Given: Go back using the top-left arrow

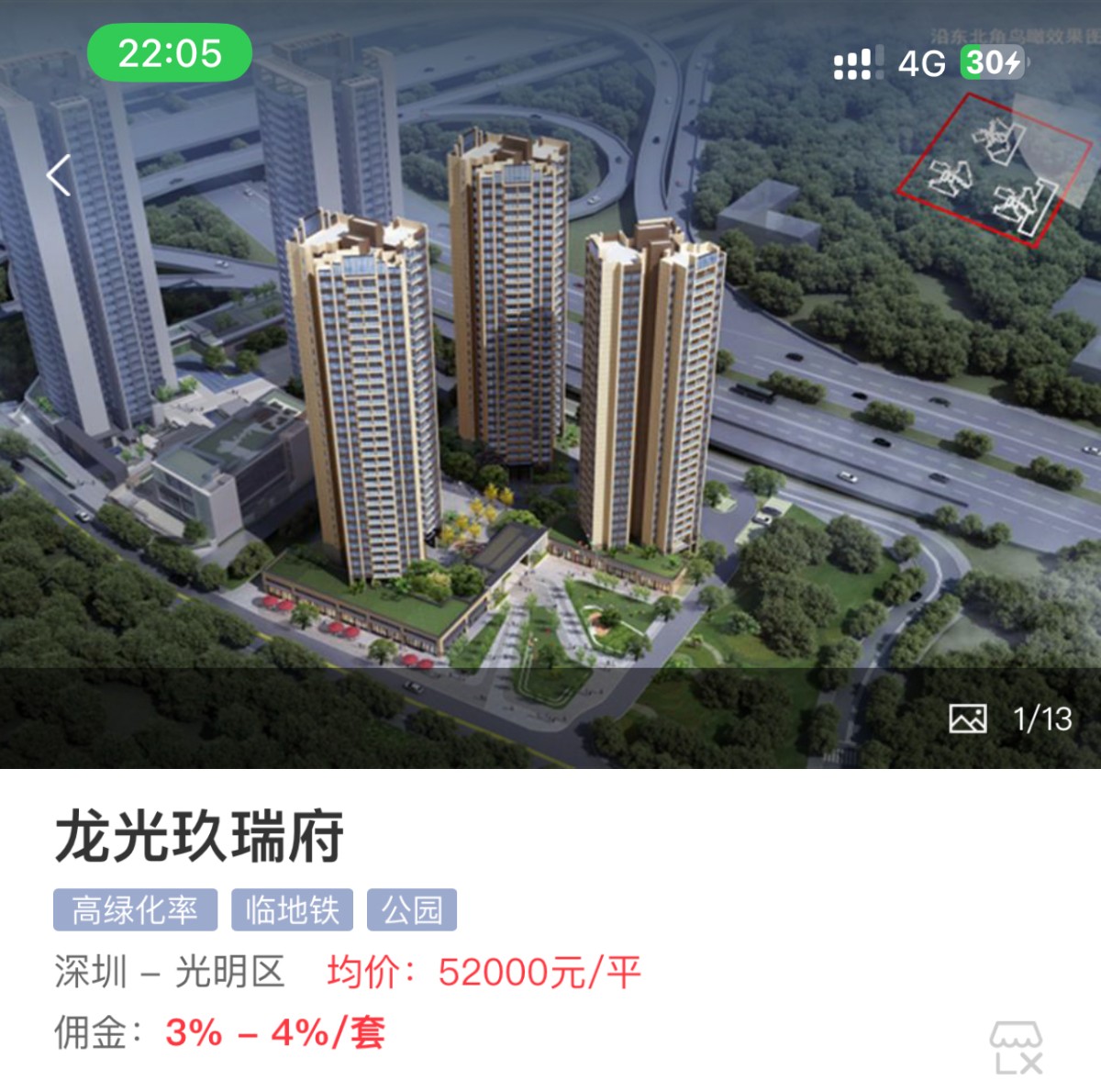Looking at the screenshot, I should coord(60,175).
